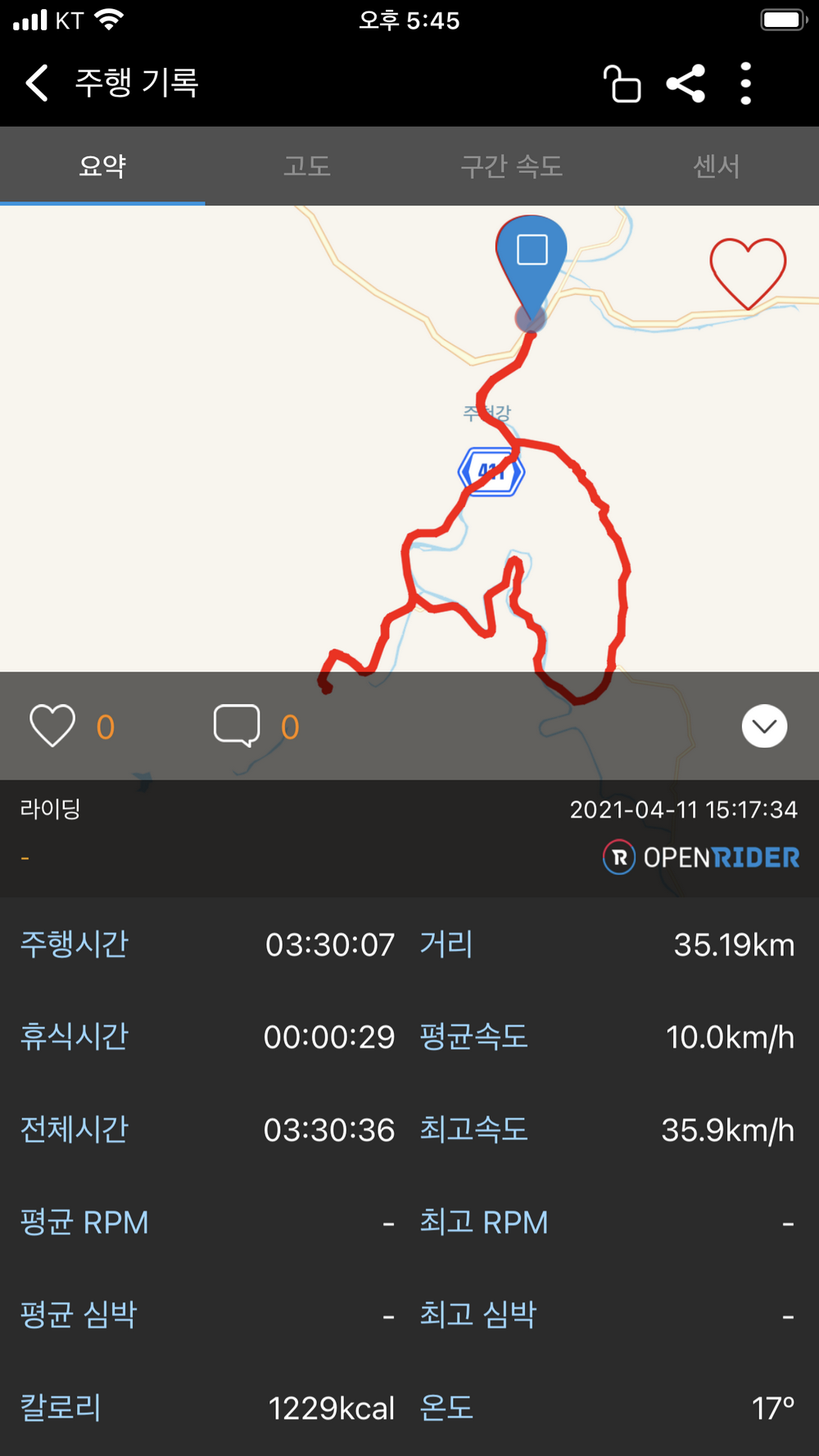
Task: Share this ride record
Action: point(686,84)
